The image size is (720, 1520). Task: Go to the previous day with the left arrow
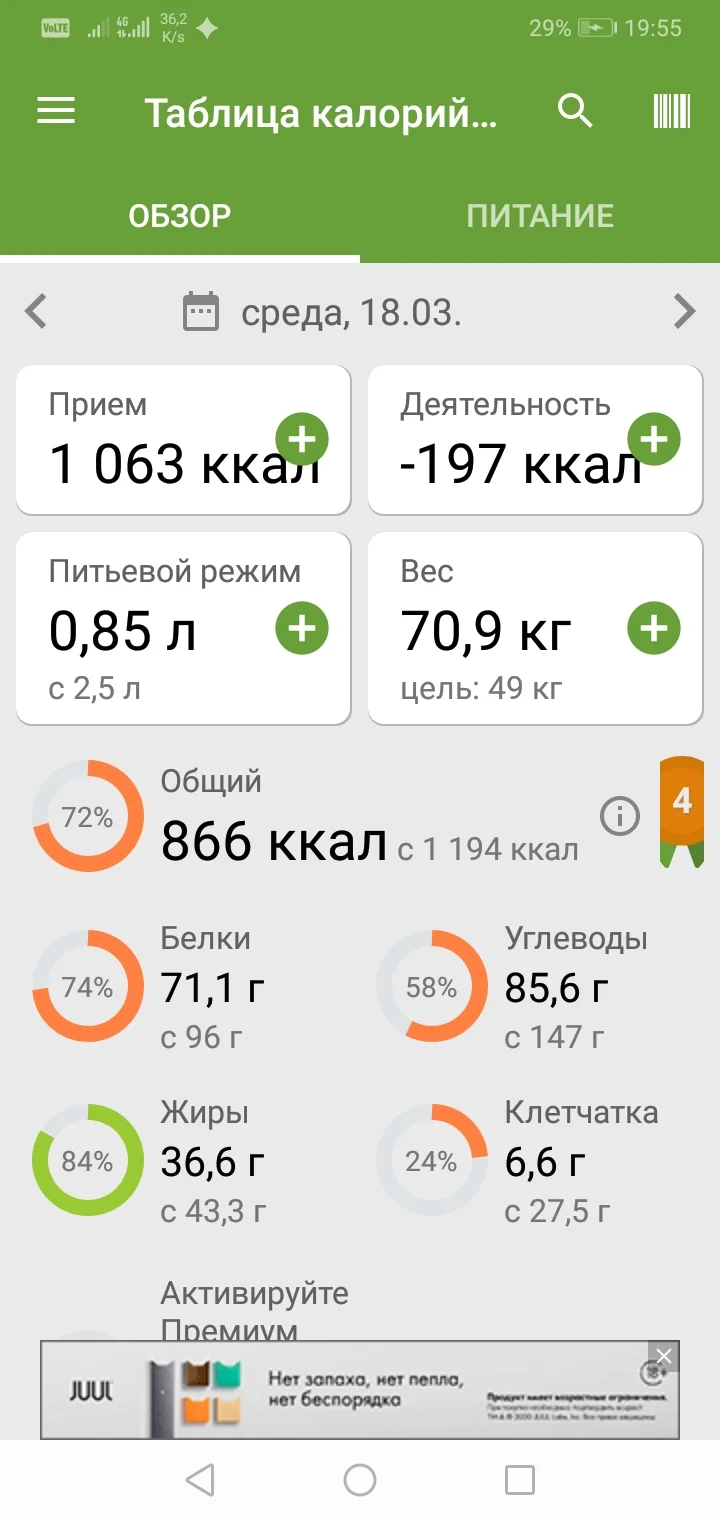click(36, 312)
